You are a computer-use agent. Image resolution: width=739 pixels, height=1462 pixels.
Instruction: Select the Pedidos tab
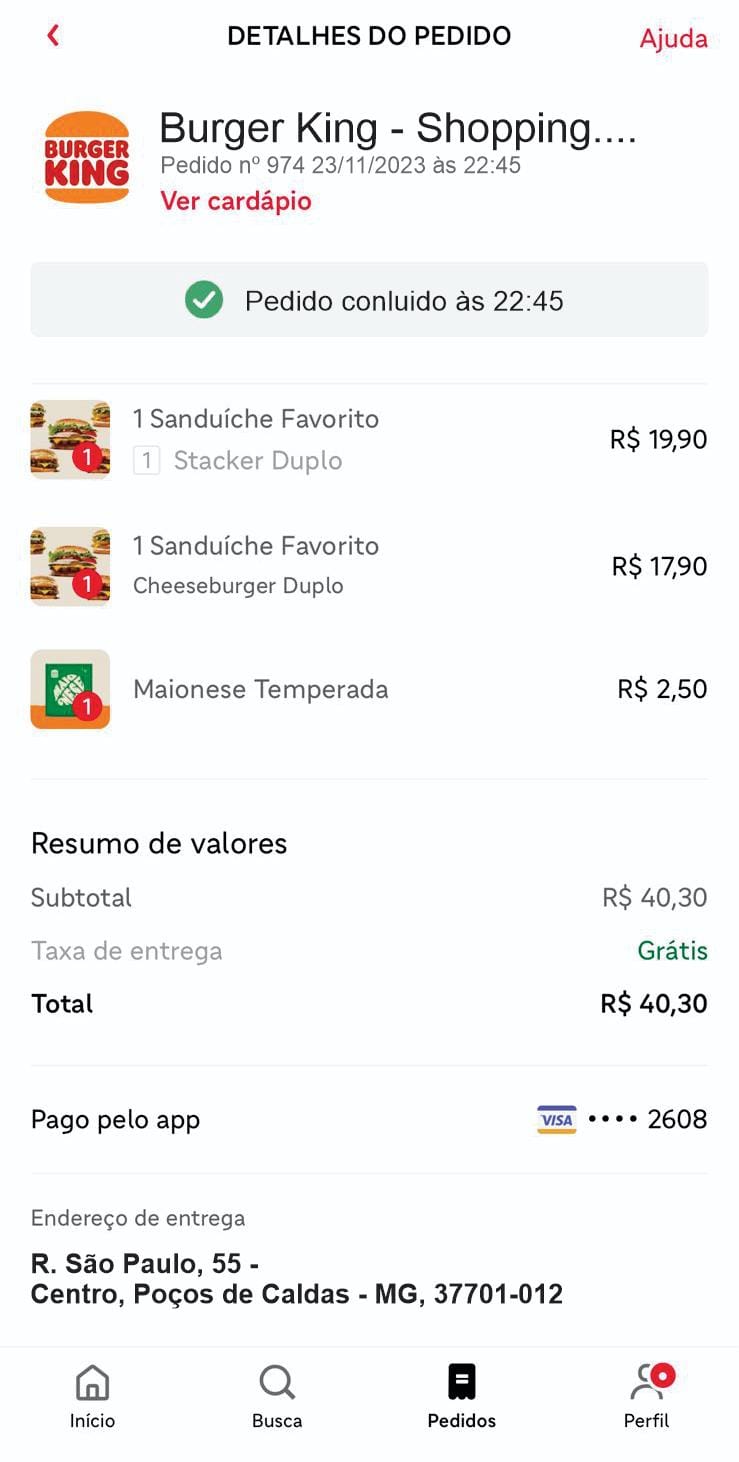462,1396
